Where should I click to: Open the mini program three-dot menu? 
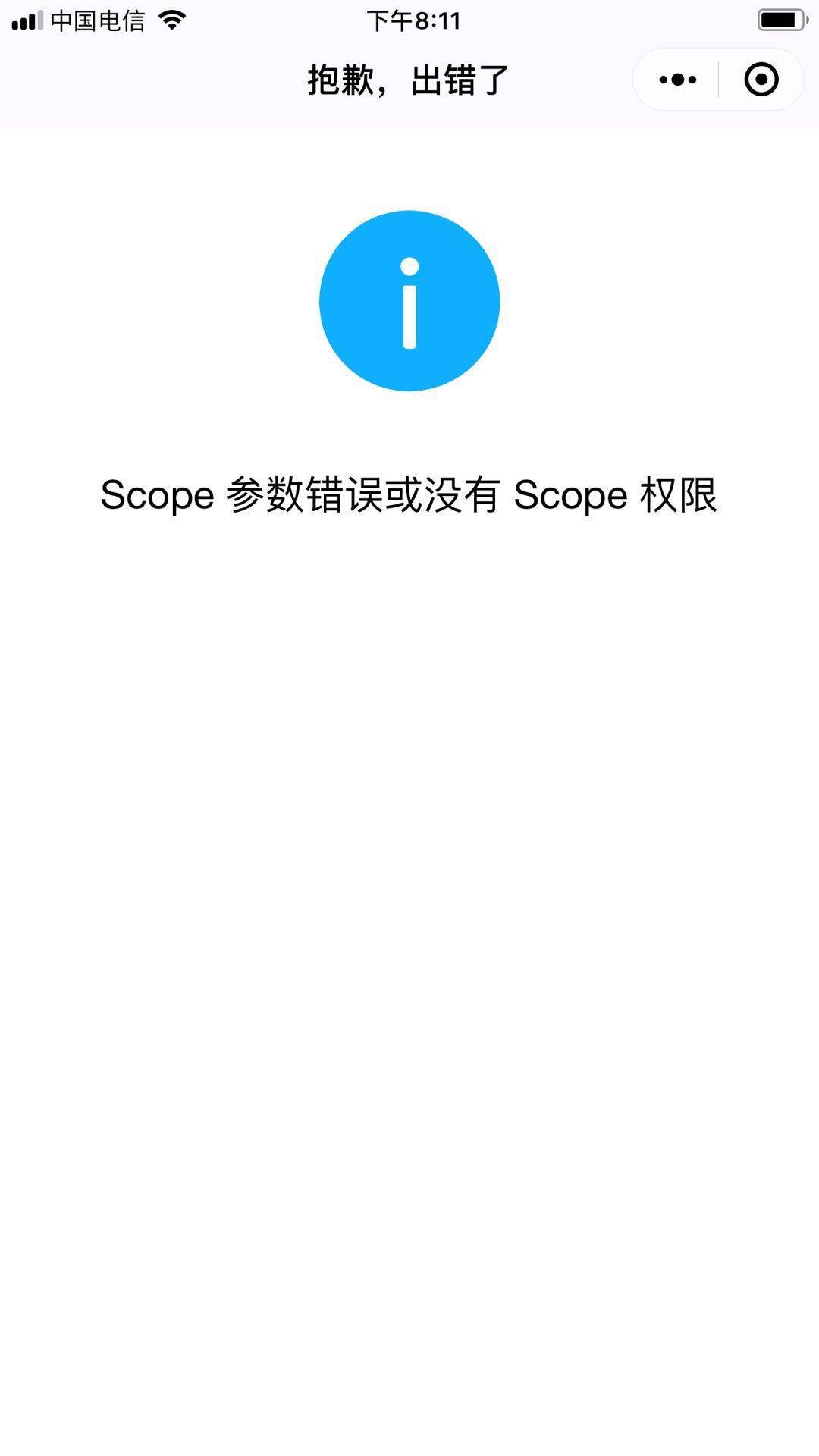click(x=677, y=80)
